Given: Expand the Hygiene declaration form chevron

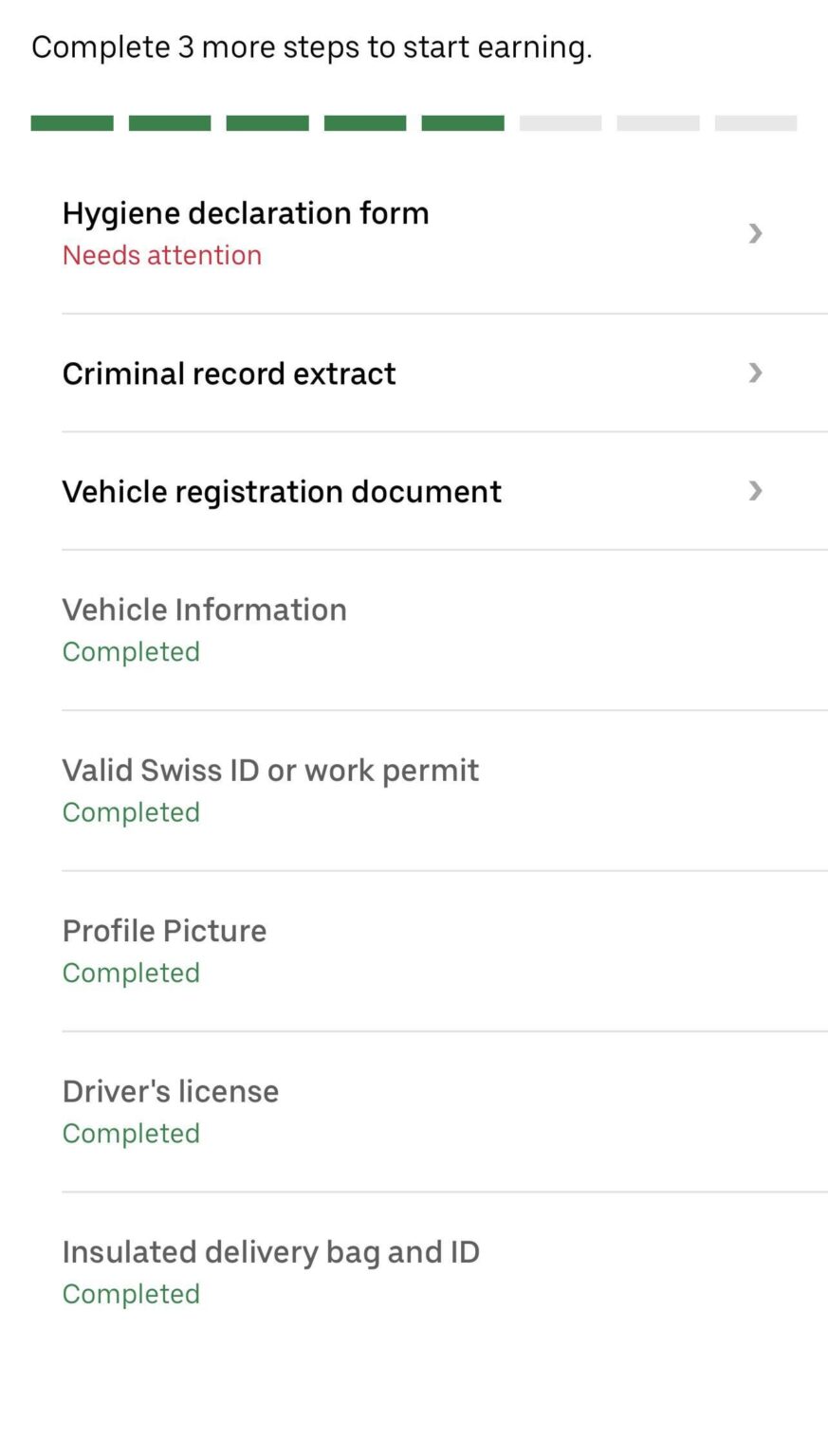Looking at the screenshot, I should click(755, 233).
